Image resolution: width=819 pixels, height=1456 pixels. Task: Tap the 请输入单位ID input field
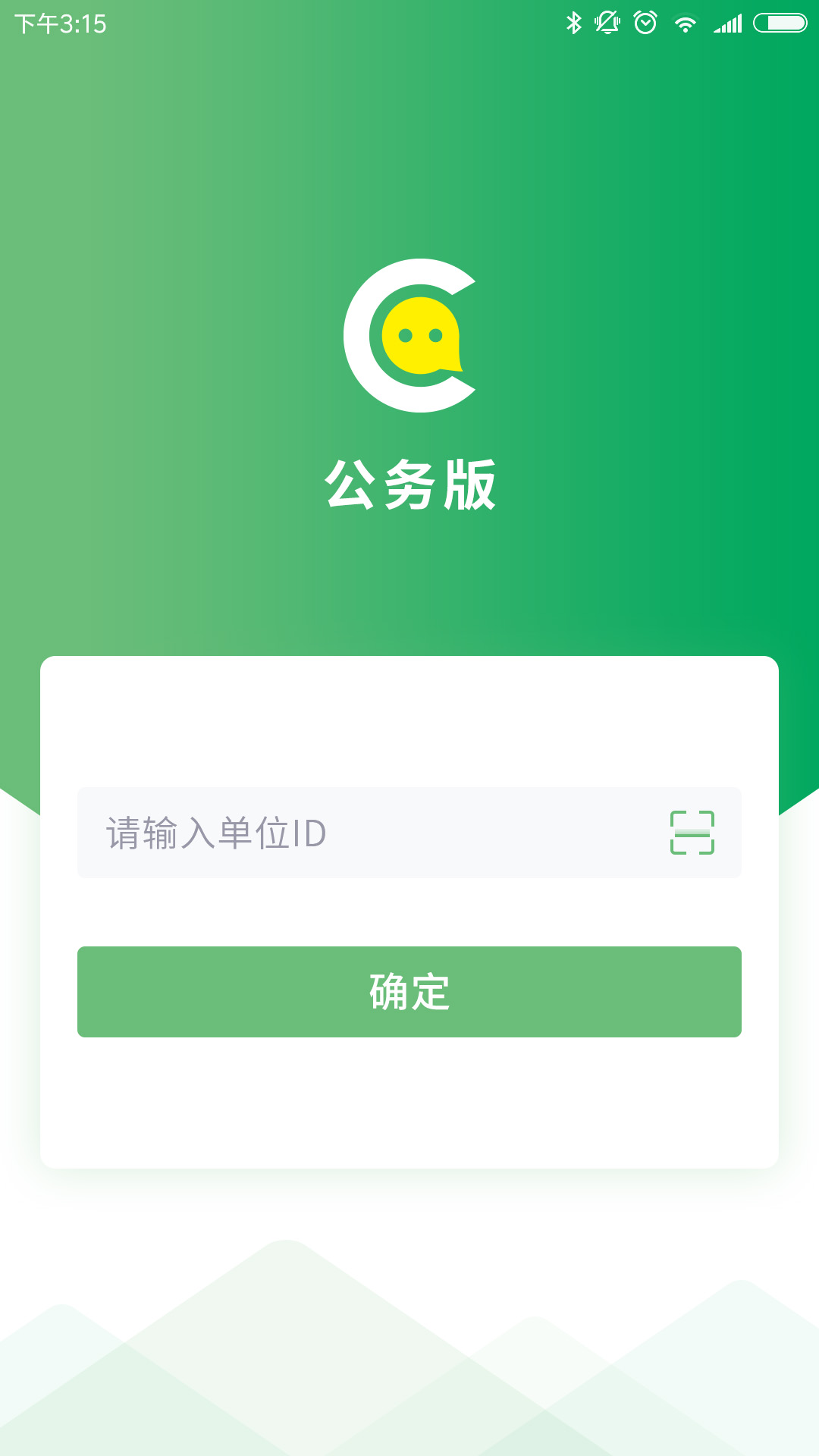[364, 833]
